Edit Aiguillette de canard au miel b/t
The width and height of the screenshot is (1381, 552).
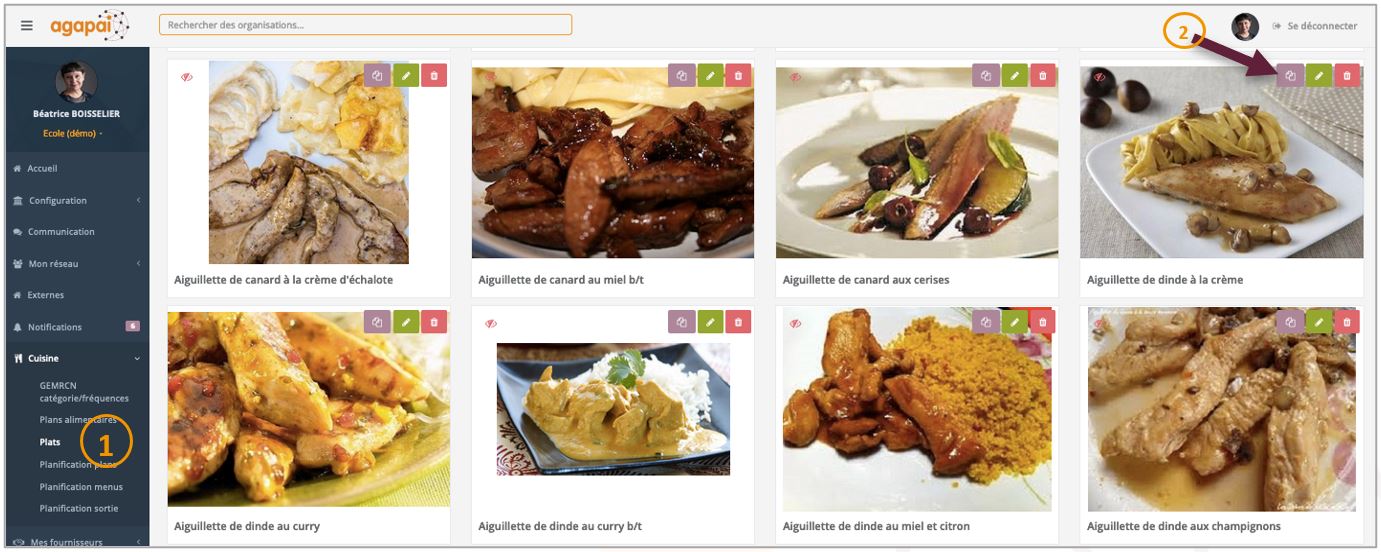point(710,75)
